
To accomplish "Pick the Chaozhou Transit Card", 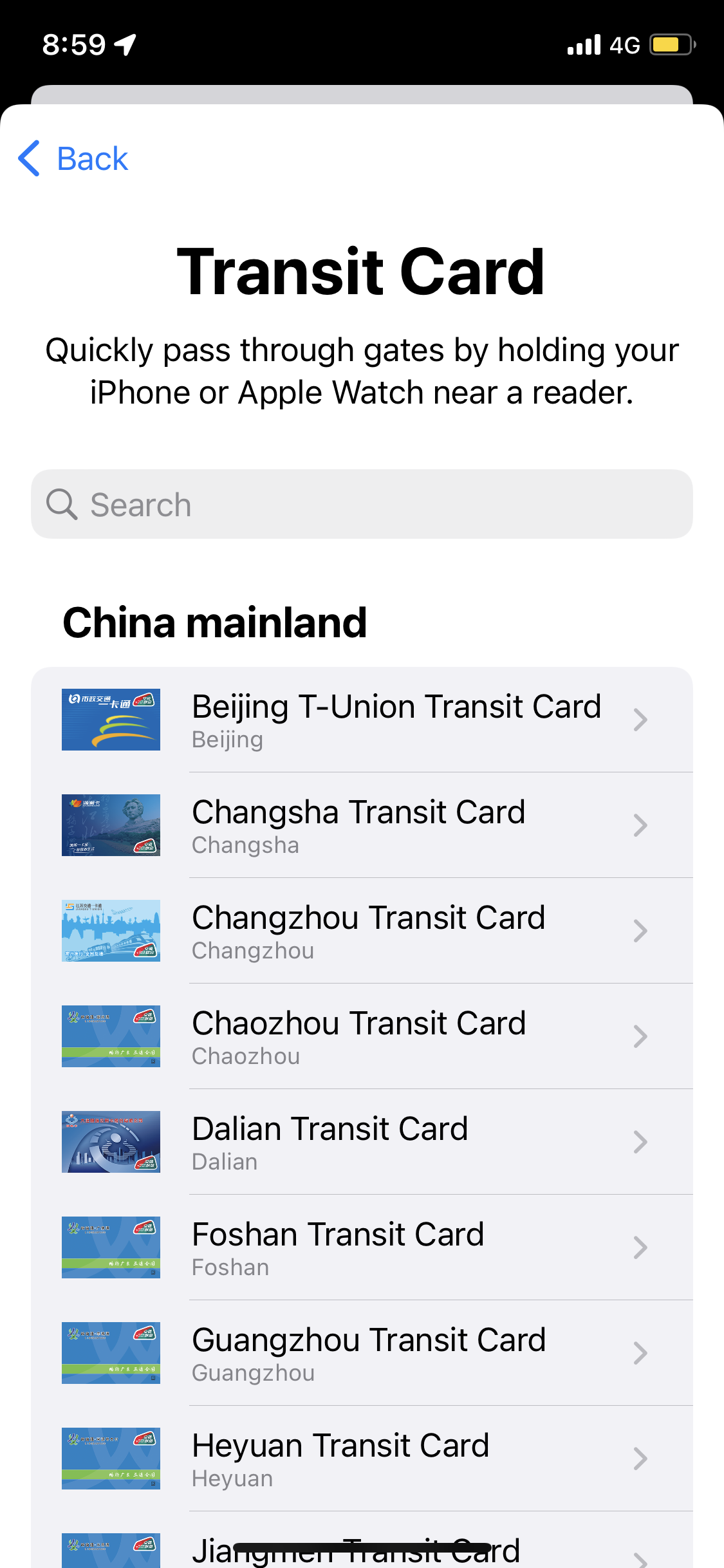I will click(x=362, y=1036).
